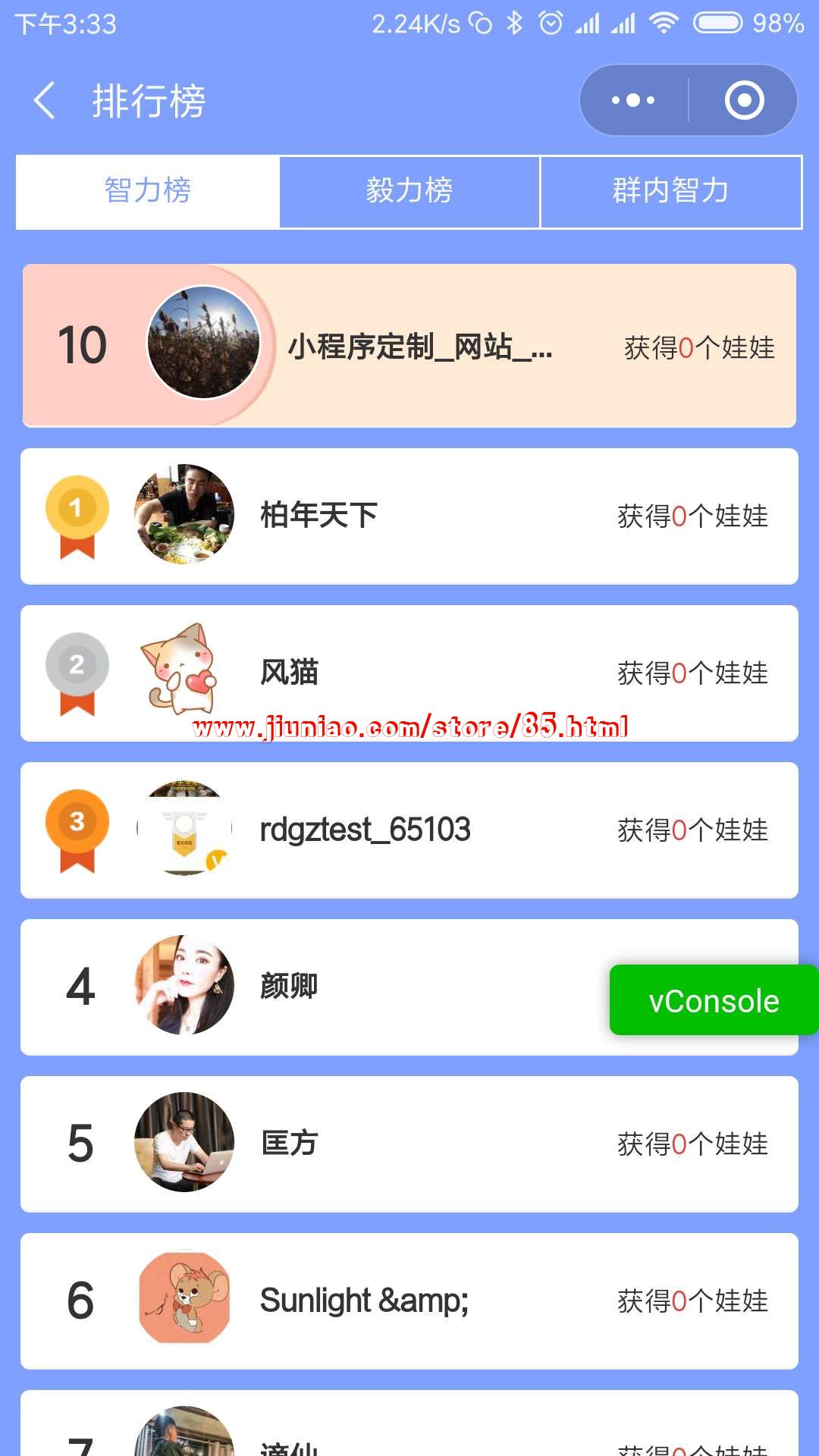
Task: Switch to the 毅力榜 tab
Action: click(409, 191)
